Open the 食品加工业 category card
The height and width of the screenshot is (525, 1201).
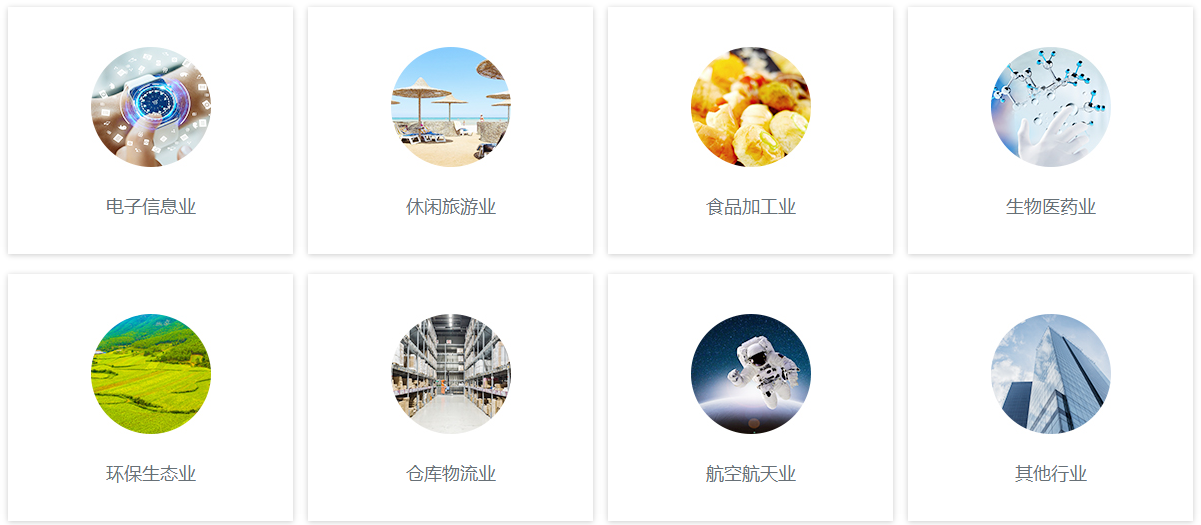tap(750, 130)
